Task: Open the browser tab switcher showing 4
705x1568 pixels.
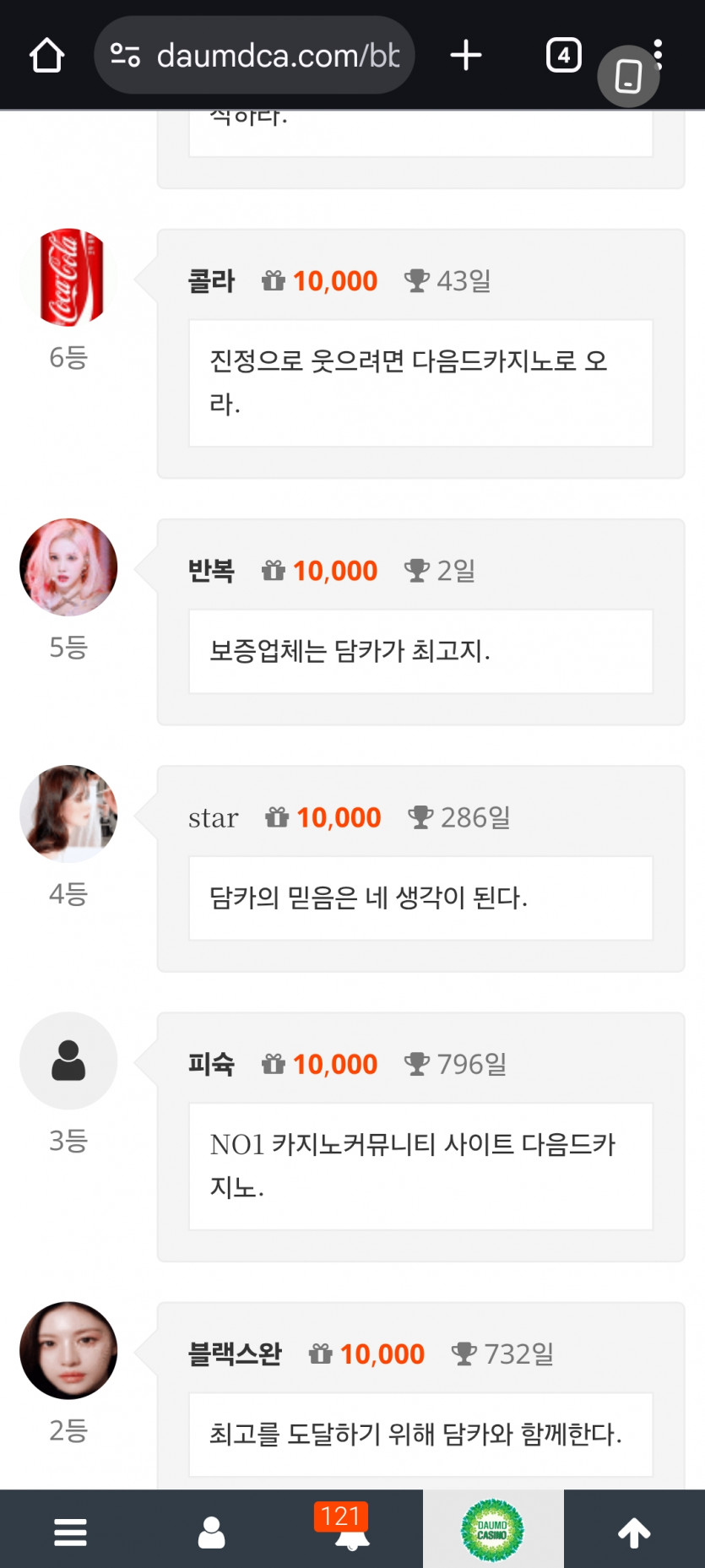Action: point(563,55)
